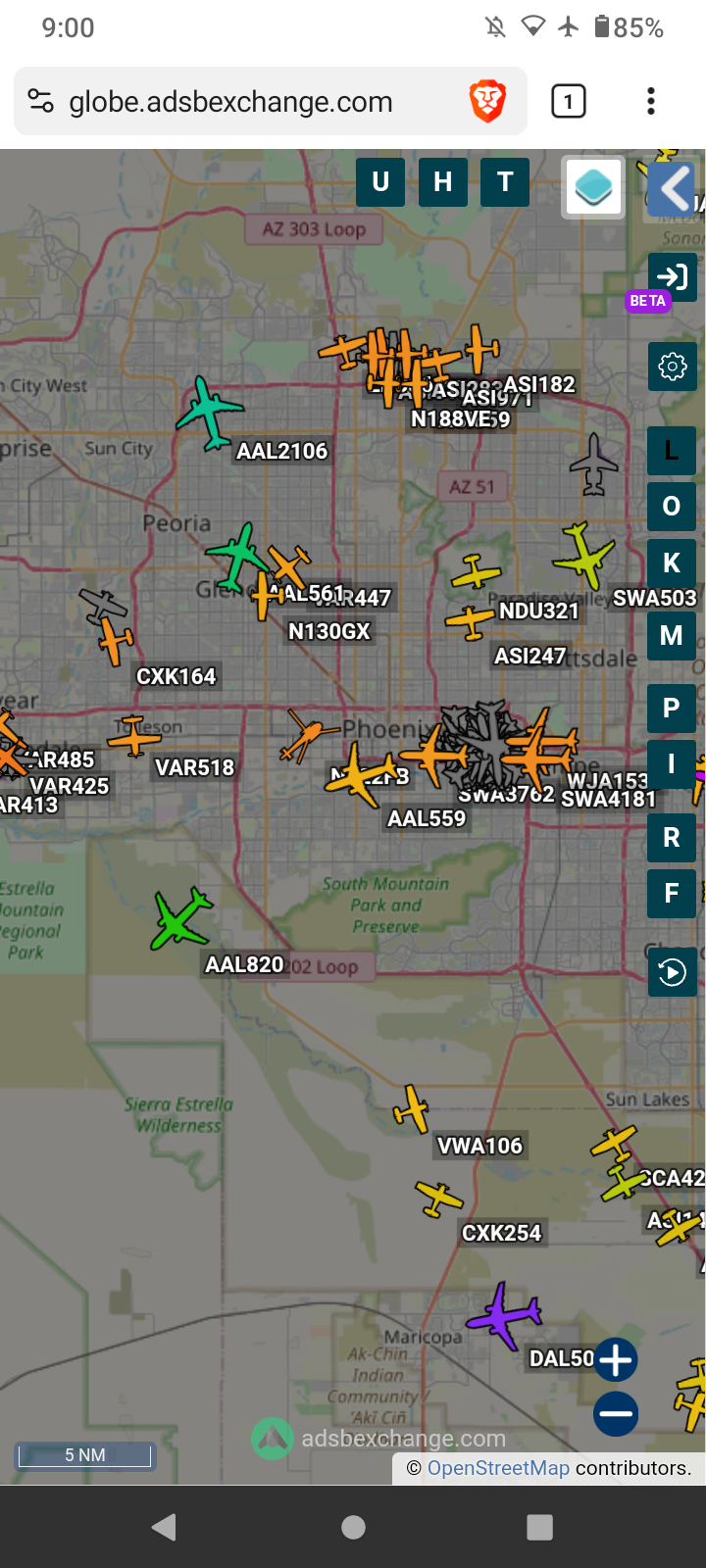The width and height of the screenshot is (706, 1568).
Task: Tap the P map button
Action: pos(672,709)
